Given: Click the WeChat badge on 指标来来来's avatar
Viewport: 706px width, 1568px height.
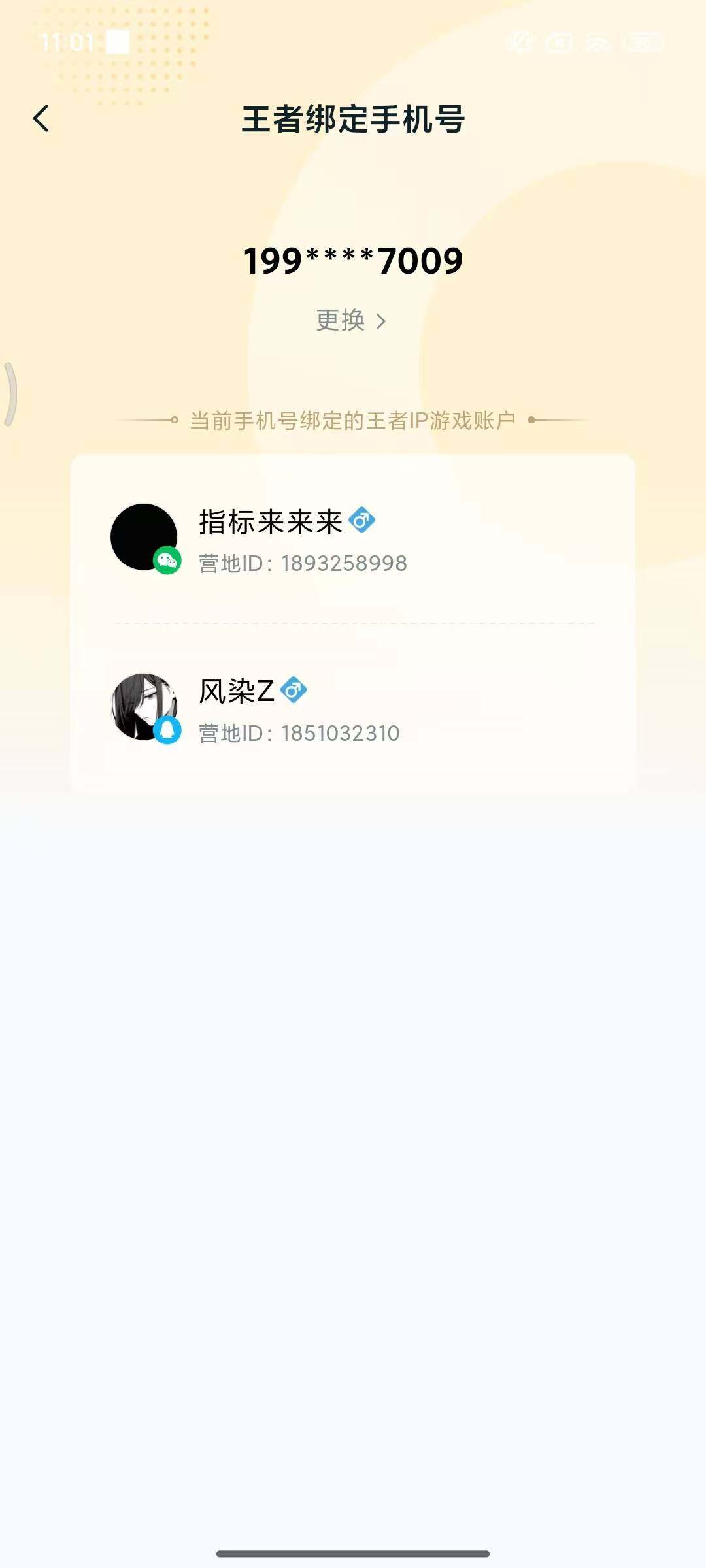Looking at the screenshot, I should [169, 561].
